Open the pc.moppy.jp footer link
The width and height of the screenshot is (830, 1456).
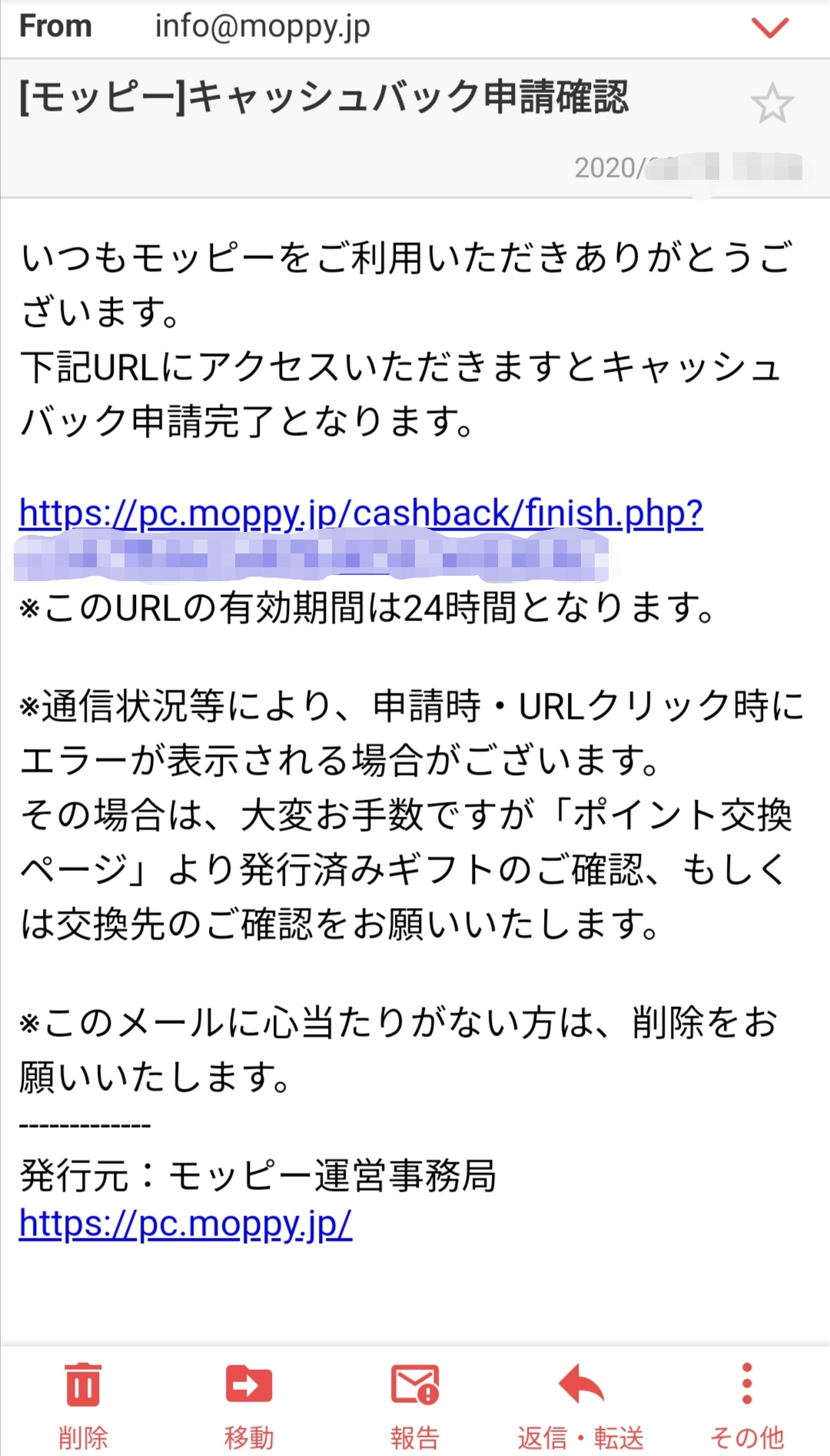pyautogui.click(x=185, y=1224)
